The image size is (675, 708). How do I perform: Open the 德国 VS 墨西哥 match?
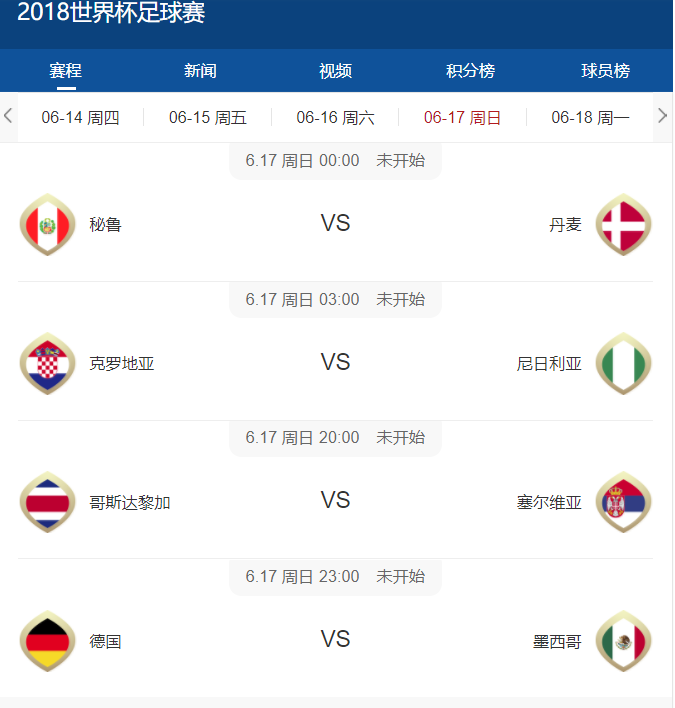coord(335,640)
